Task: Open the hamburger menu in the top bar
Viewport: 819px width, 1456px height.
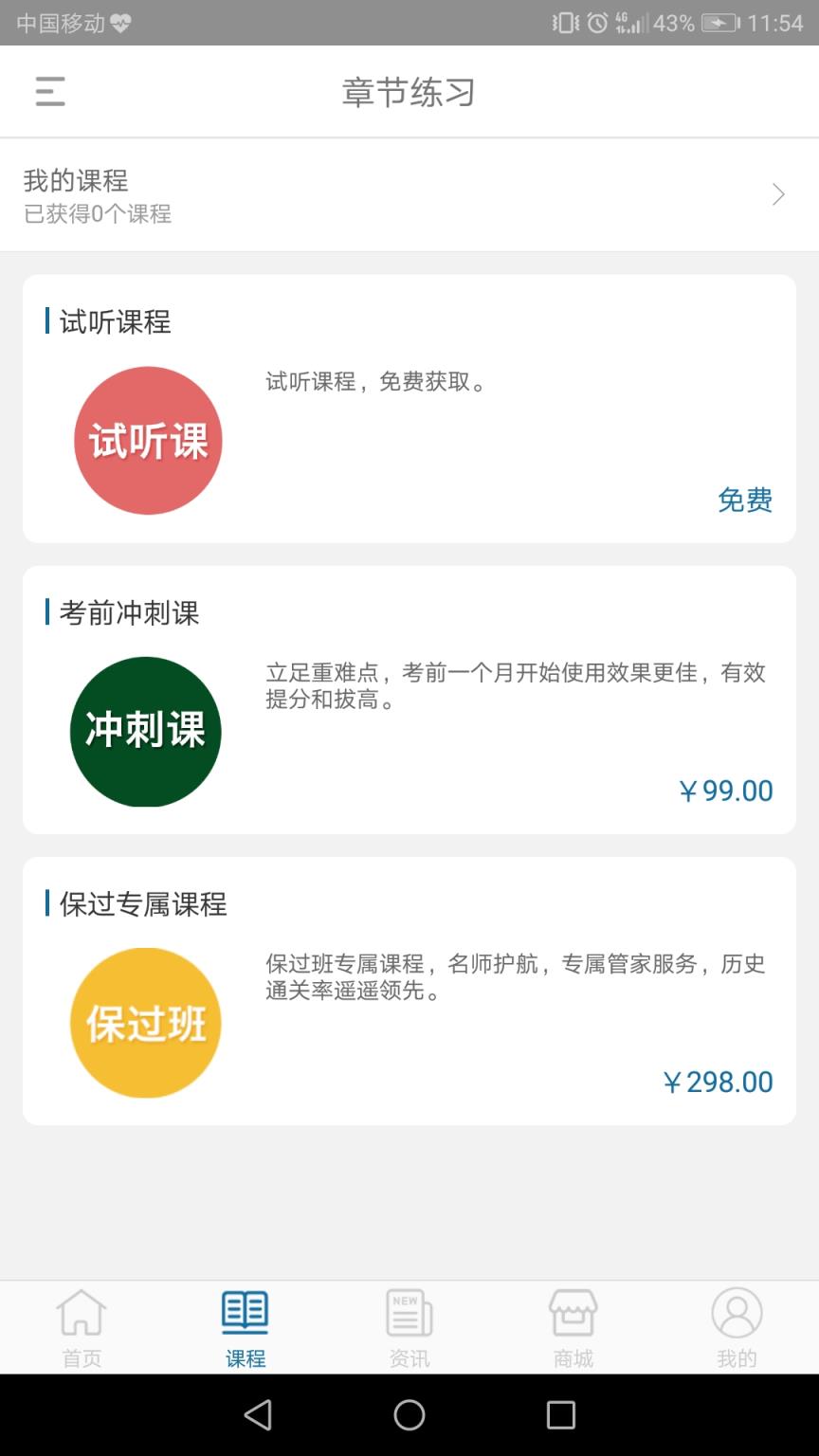Action: 49,91
